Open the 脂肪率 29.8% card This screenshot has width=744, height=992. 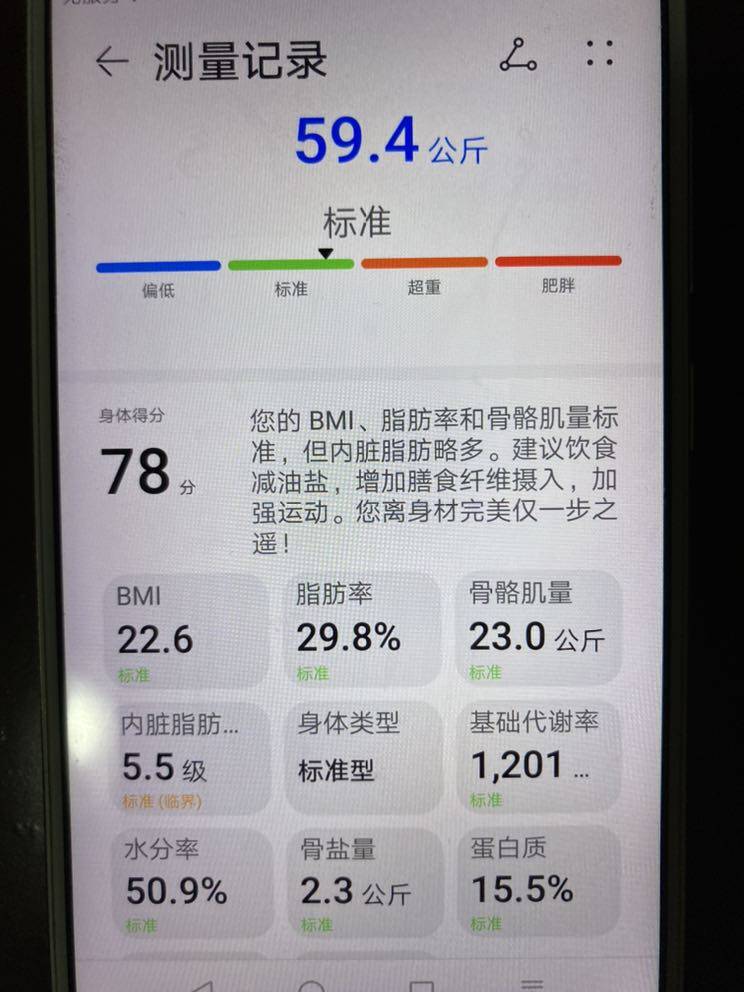[x=362, y=632]
